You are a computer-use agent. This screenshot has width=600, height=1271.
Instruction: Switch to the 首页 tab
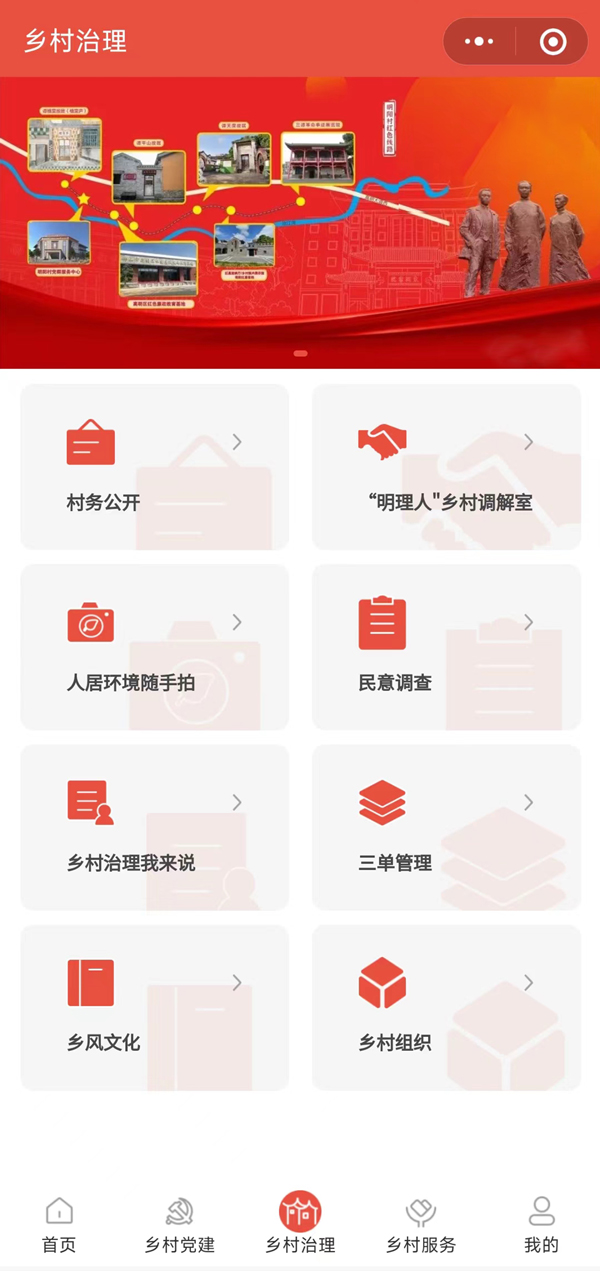[x=59, y=1225]
